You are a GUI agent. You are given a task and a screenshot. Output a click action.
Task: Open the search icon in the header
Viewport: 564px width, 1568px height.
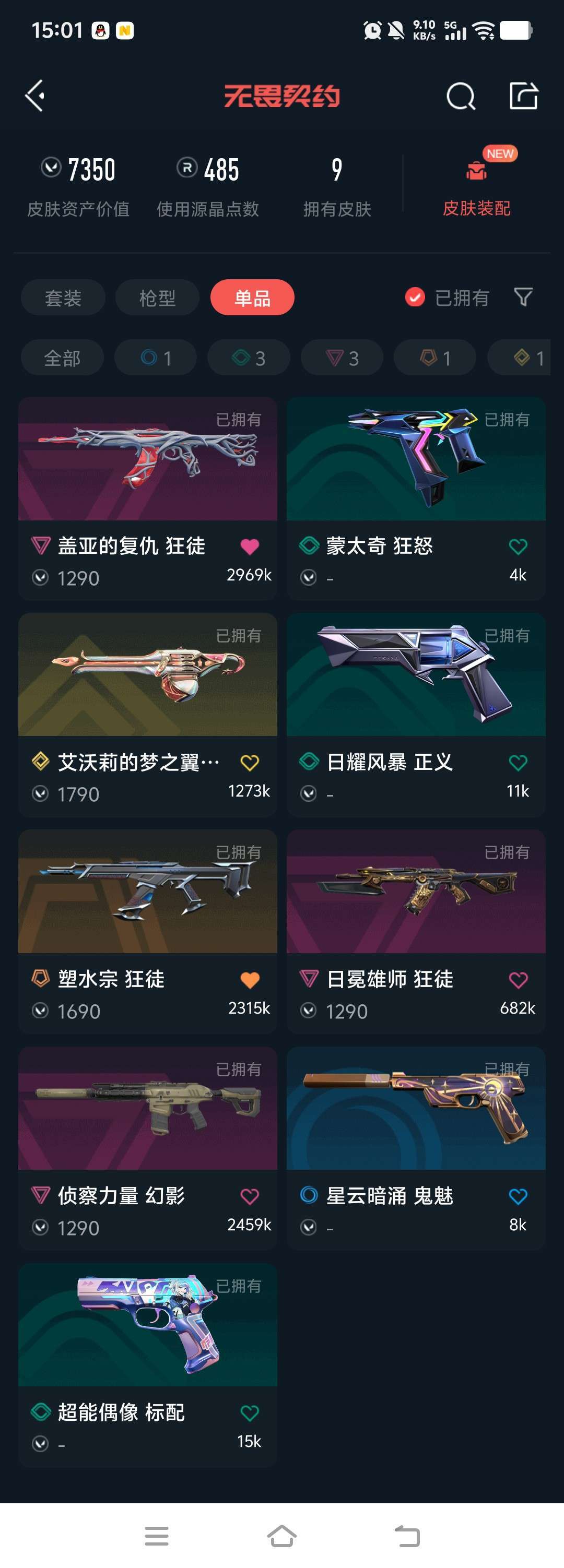coord(461,96)
